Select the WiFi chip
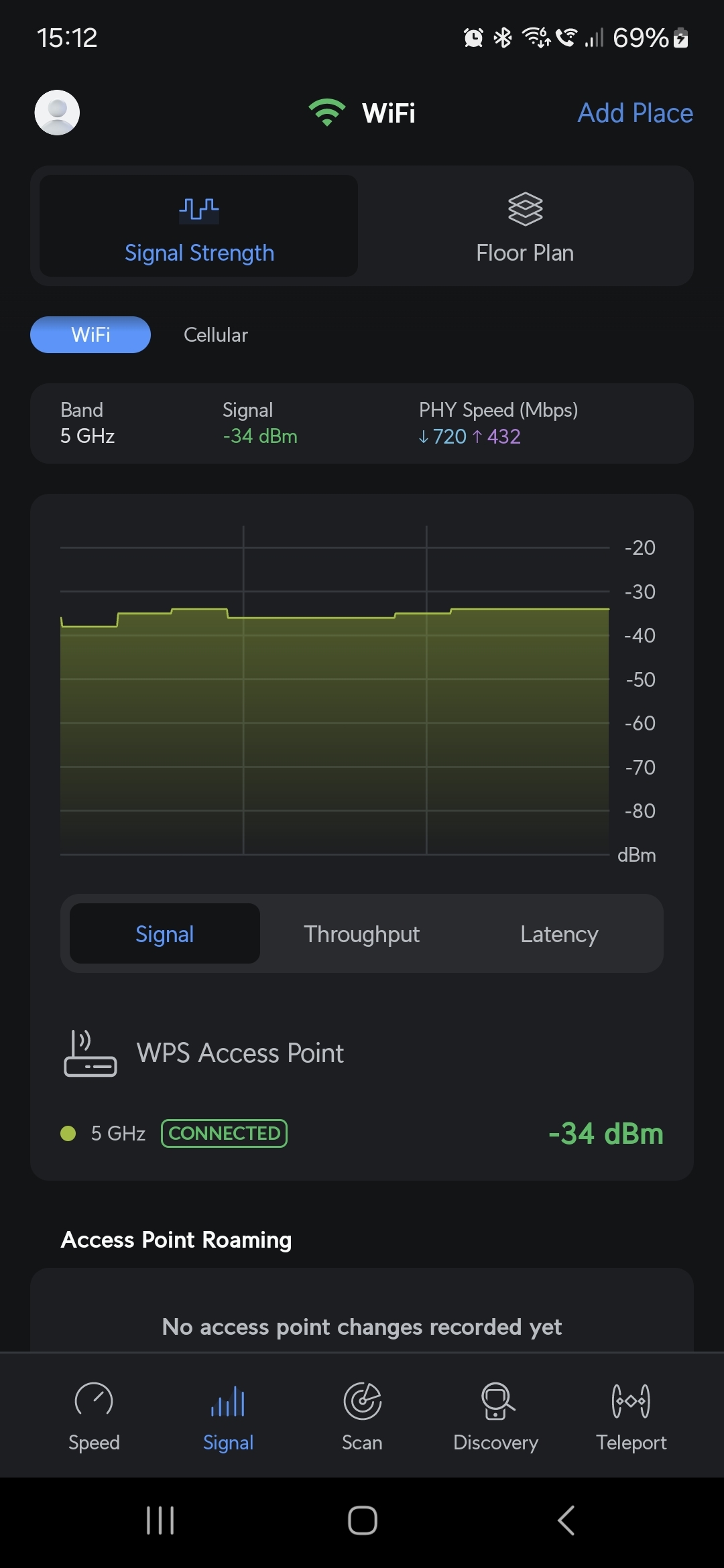Image resolution: width=724 pixels, height=1568 pixels. tap(90, 334)
